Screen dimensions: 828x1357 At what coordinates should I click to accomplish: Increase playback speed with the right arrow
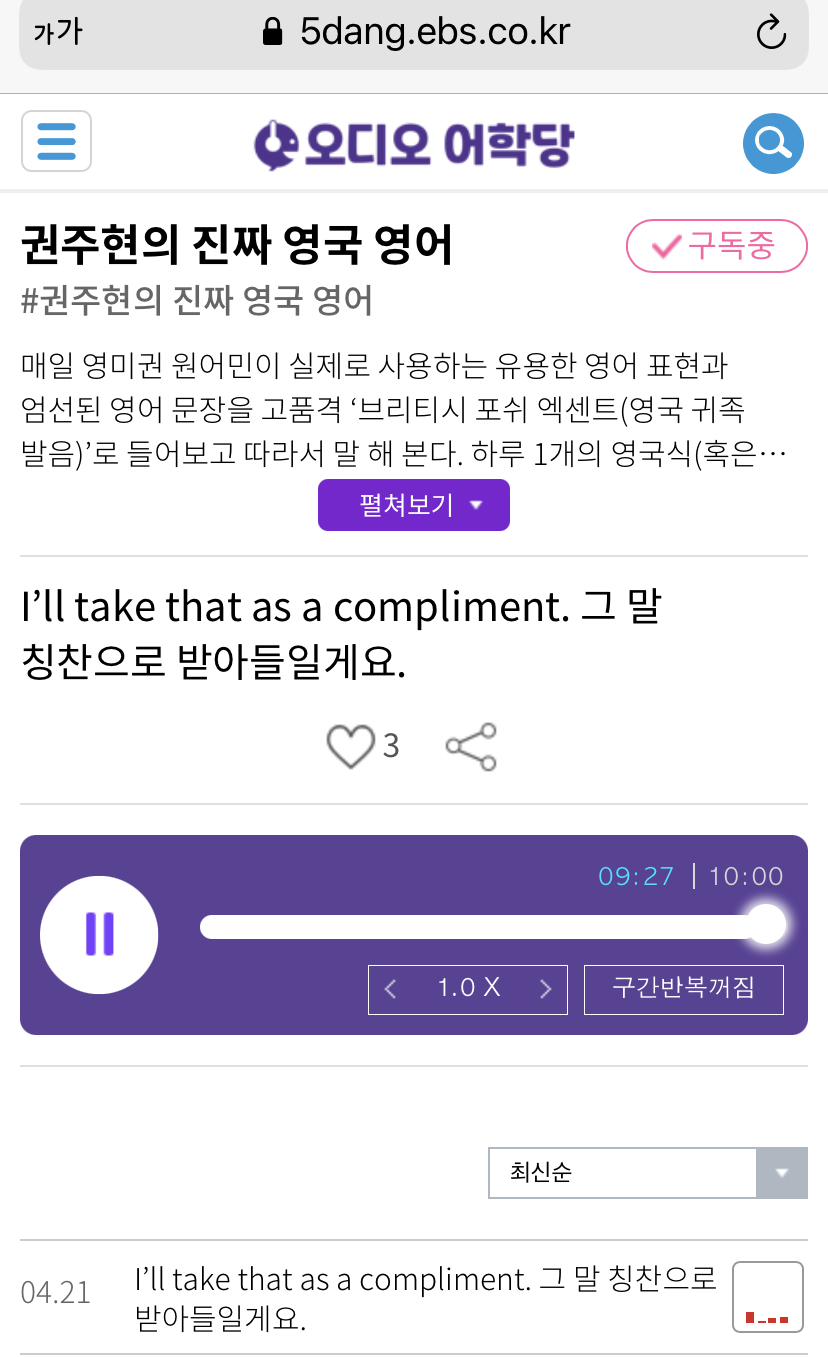coord(545,989)
